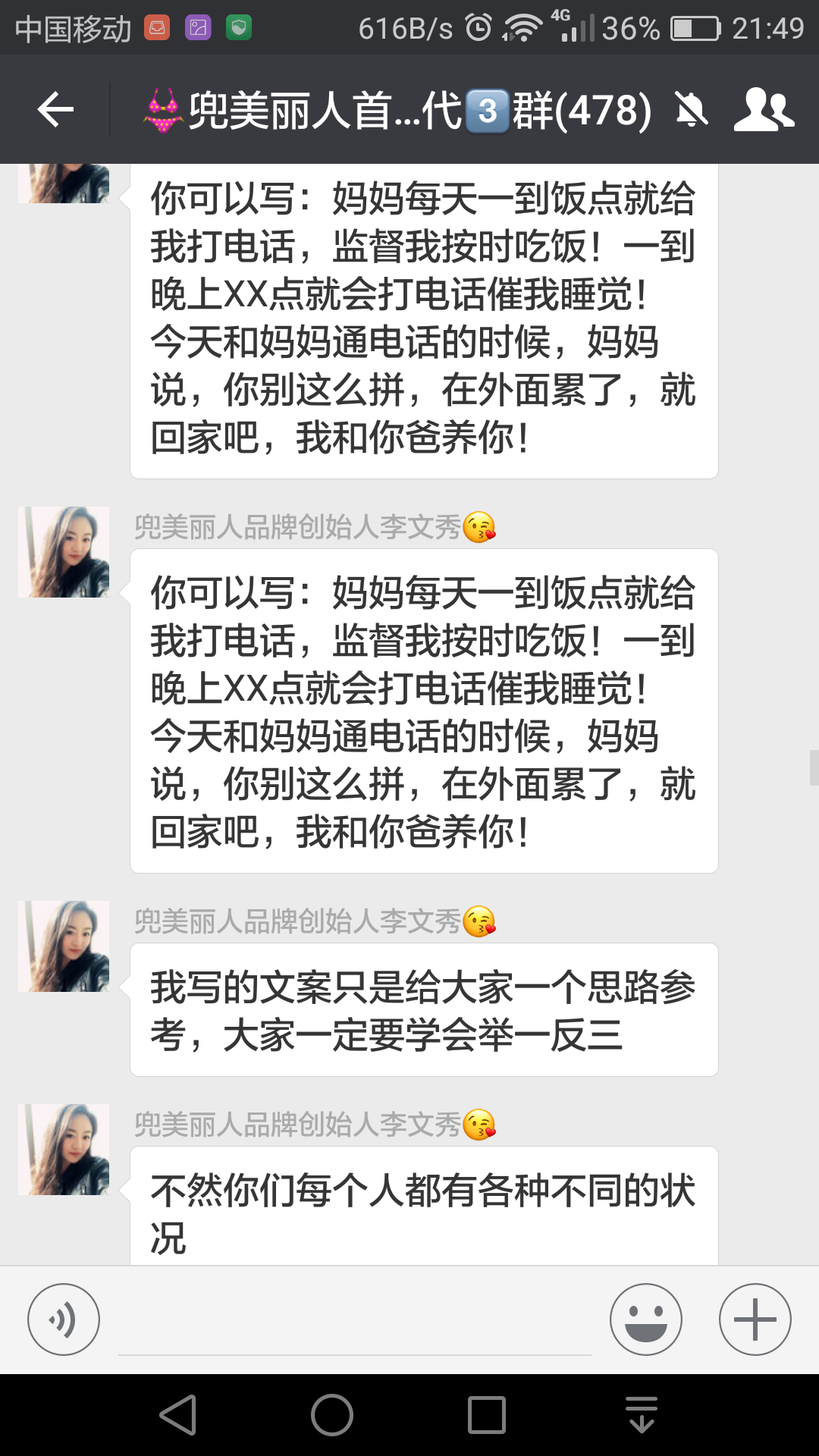
Task: Open recent apps from navigation bar
Action: pos(486,1415)
